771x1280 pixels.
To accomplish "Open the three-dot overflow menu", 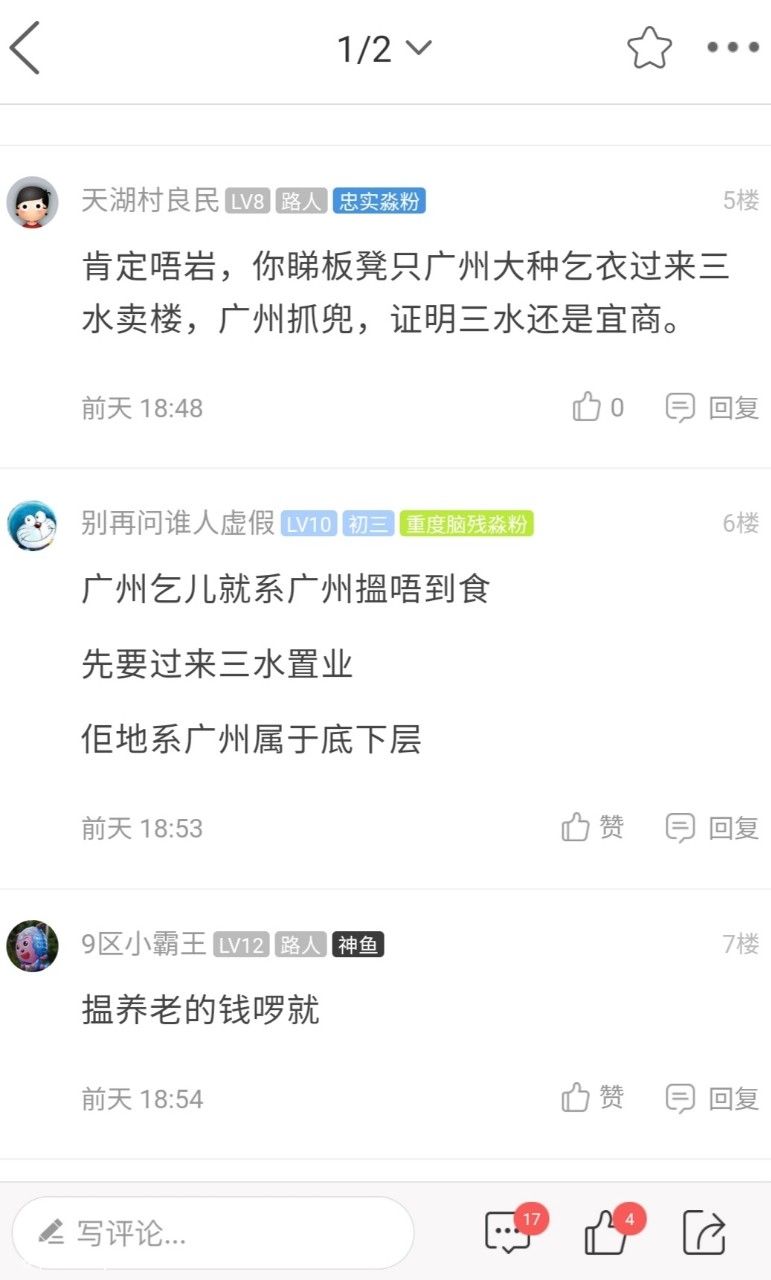I will (x=733, y=48).
